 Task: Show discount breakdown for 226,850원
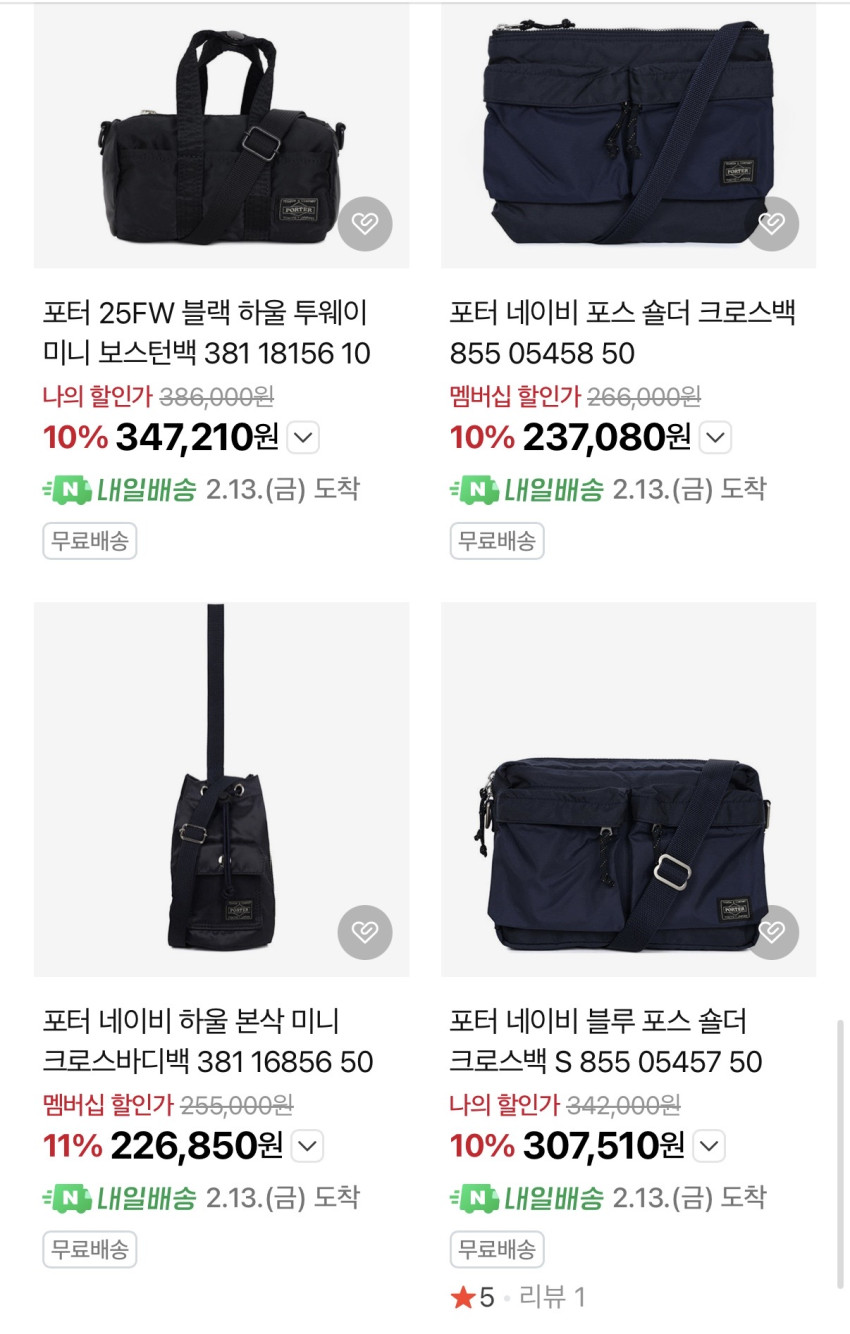coord(307,1146)
